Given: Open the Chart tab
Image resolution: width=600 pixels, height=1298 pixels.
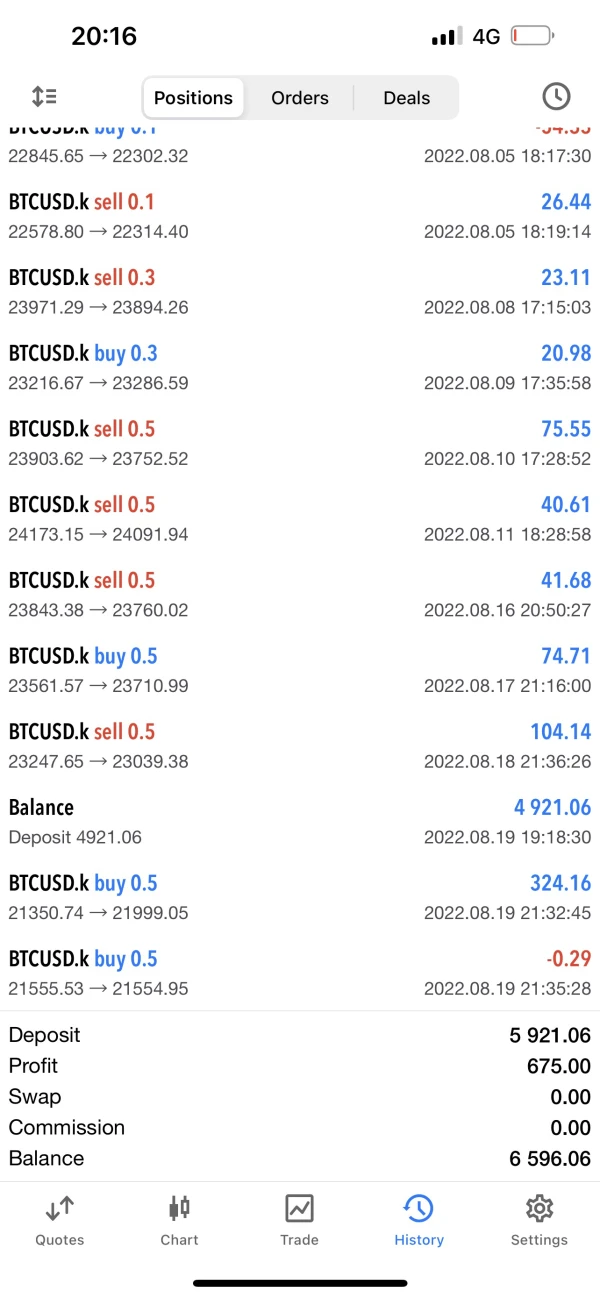Looking at the screenshot, I should (x=180, y=1220).
